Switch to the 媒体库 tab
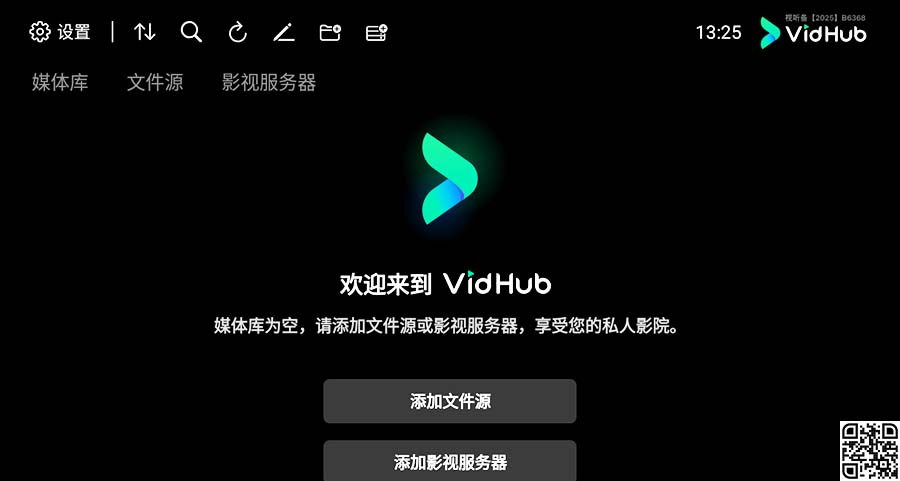900x481 pixels. click(x=60, y=83)
